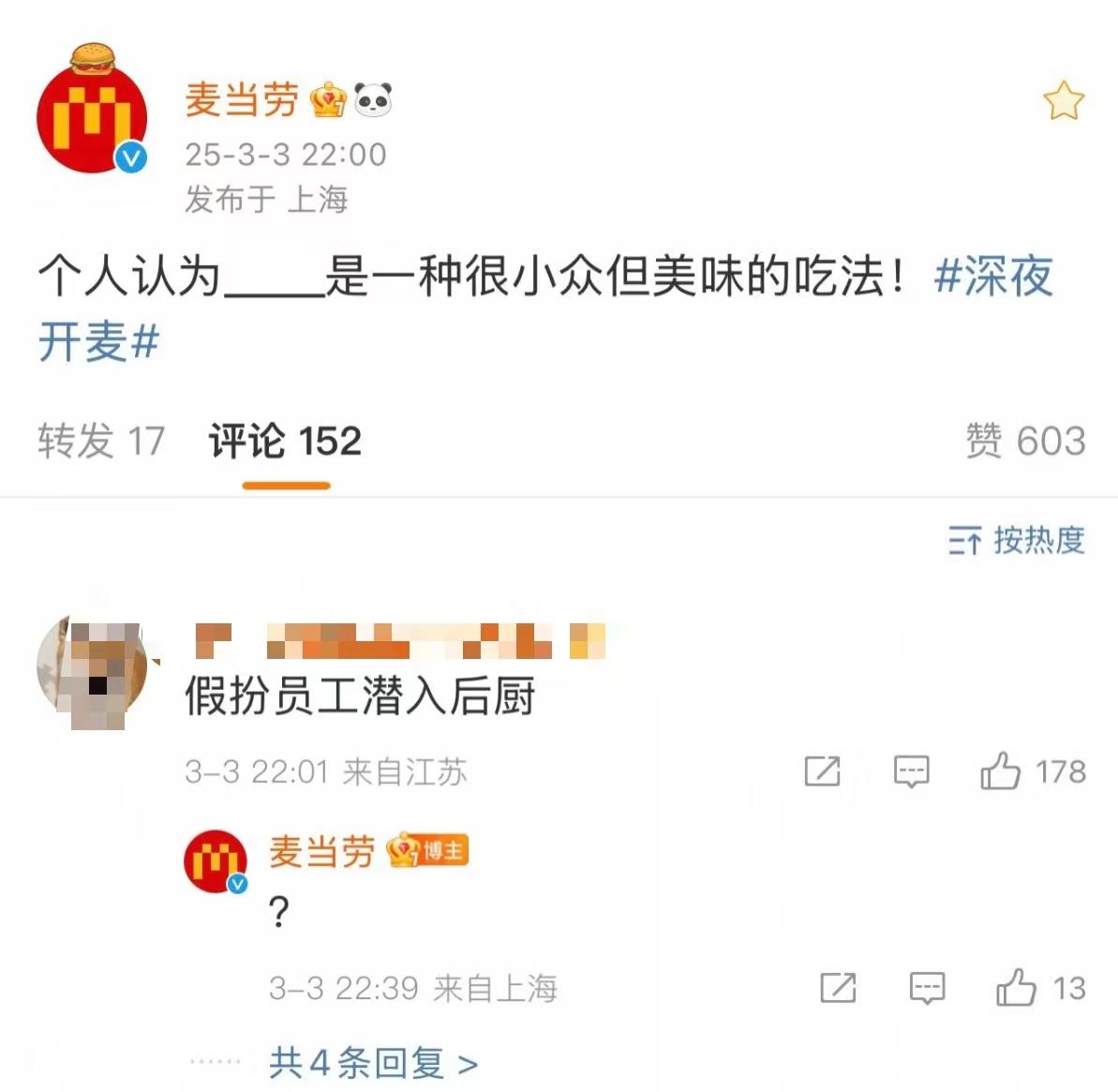The width and height of the screenshot is (1118, 1092).
Task: View likes via 赞 603 tab
Action: 1025,441
